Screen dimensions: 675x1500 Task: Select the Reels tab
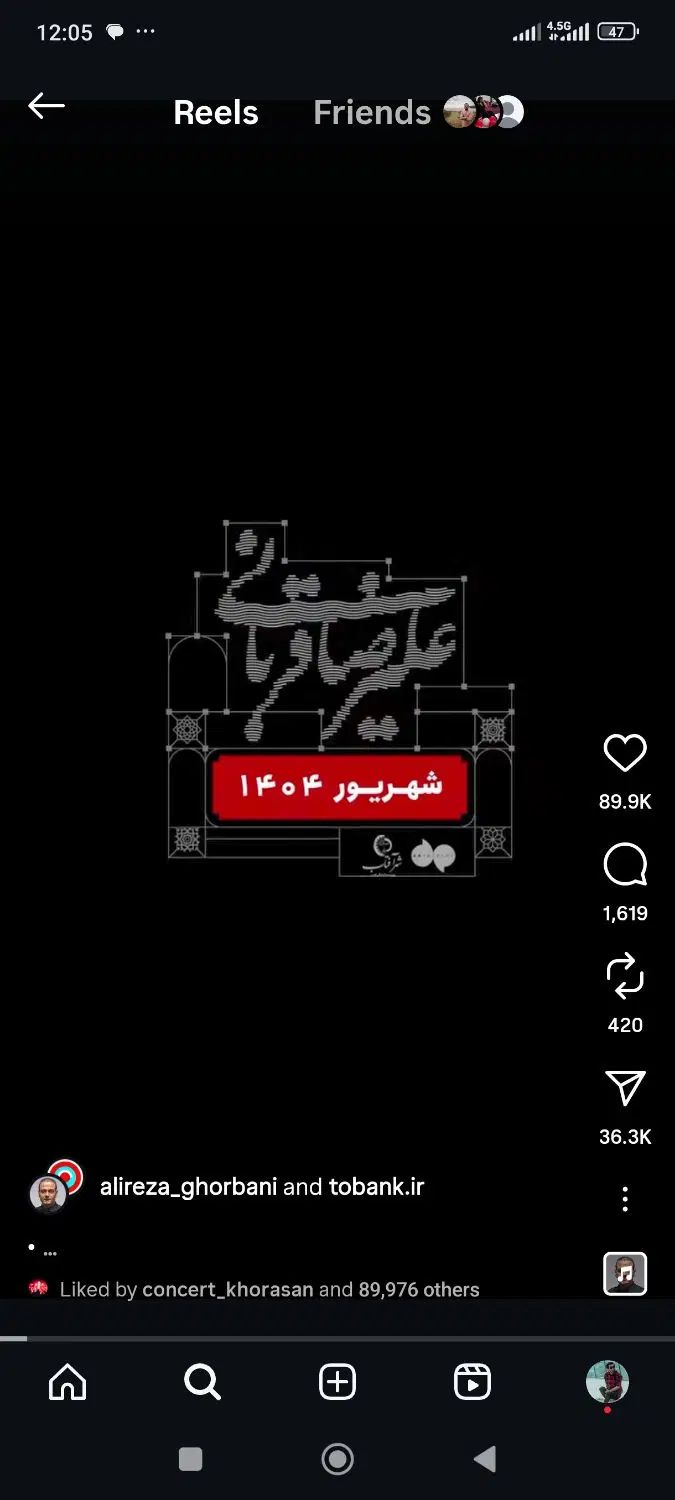(216, 113)
